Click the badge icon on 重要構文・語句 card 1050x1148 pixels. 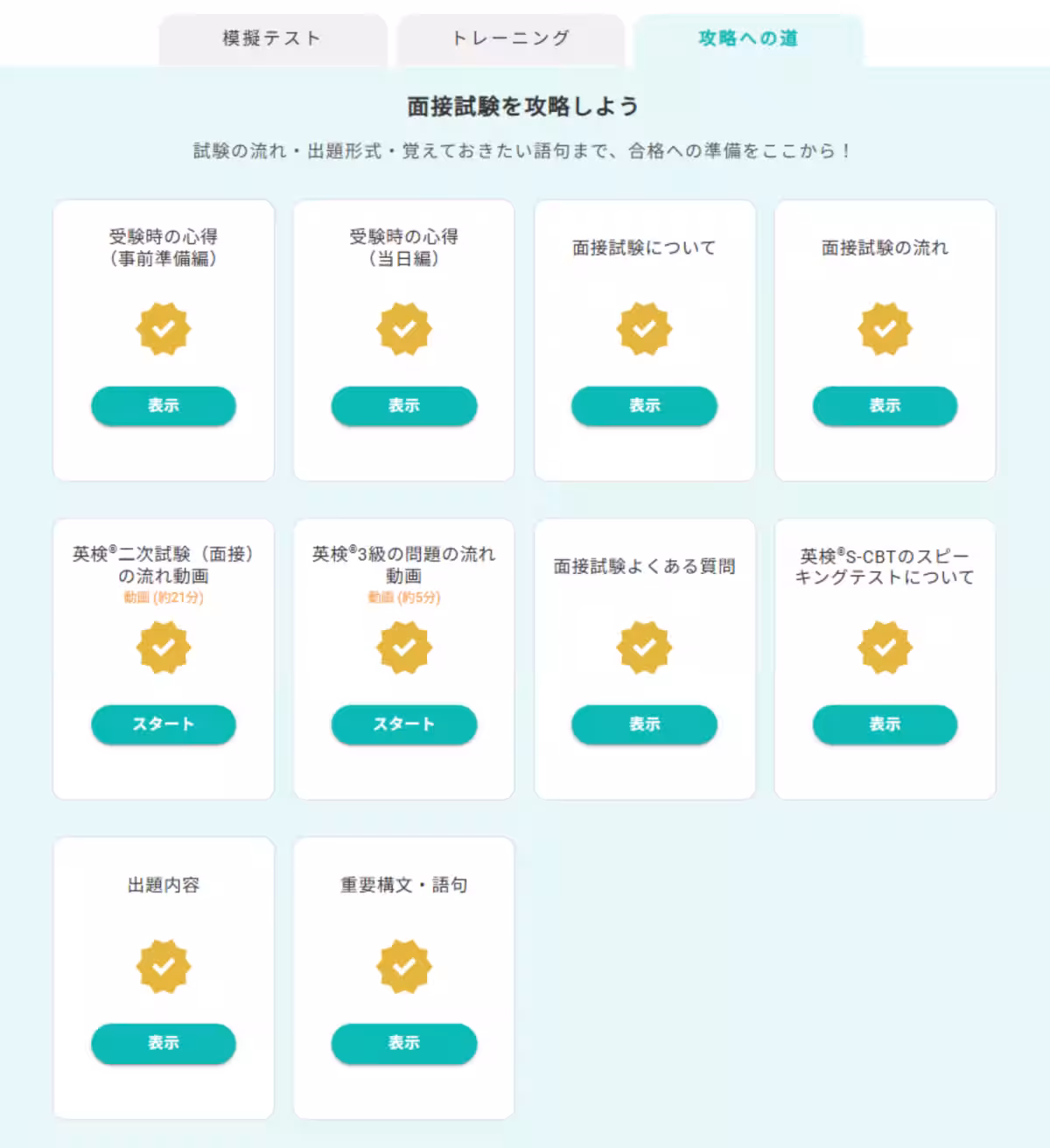click(x=403, y=967)
